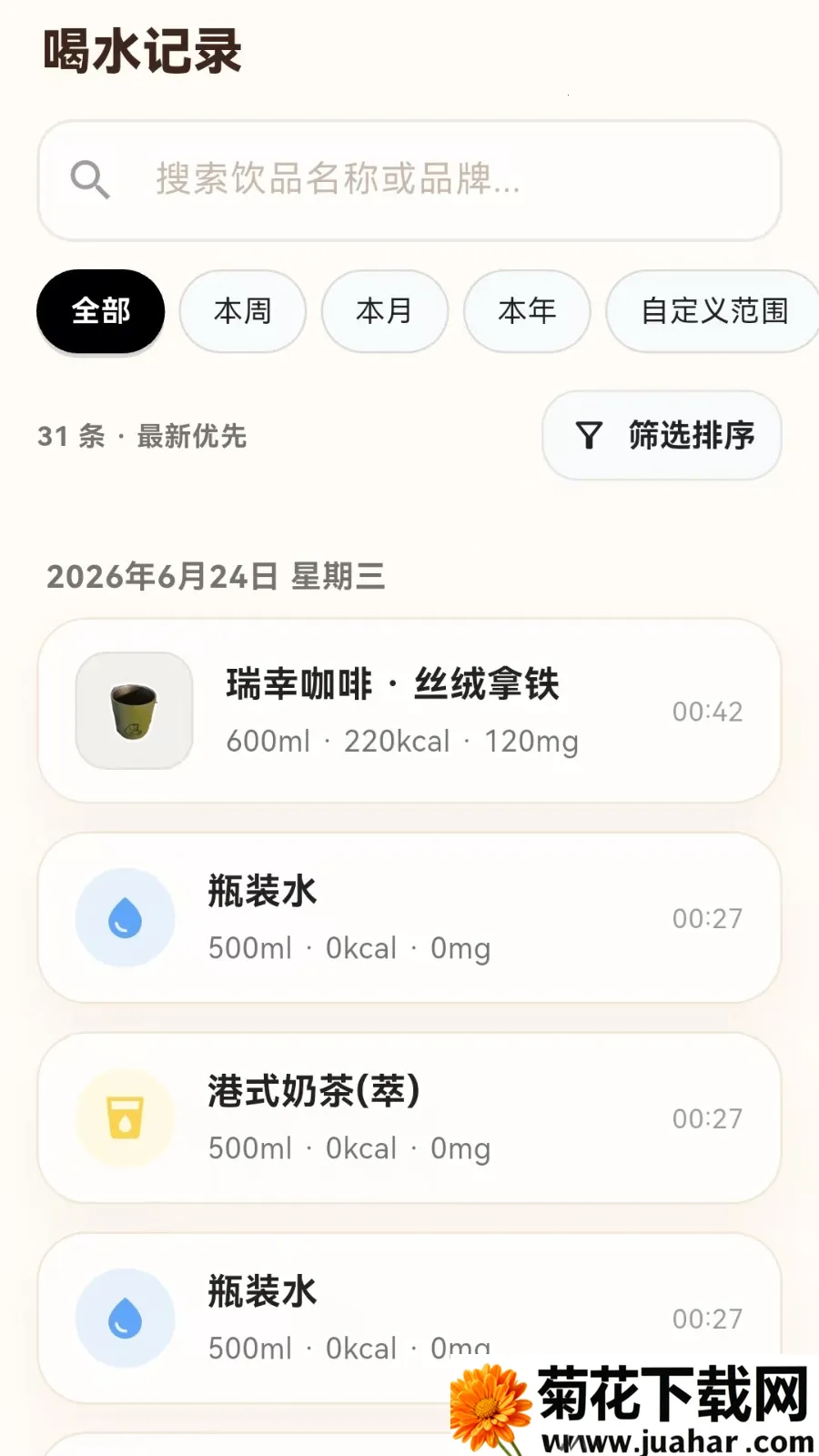Open the 港式奶茶(萃) record
Viewport: 819px width, 1456px height.
click(x=409, y=1118)
